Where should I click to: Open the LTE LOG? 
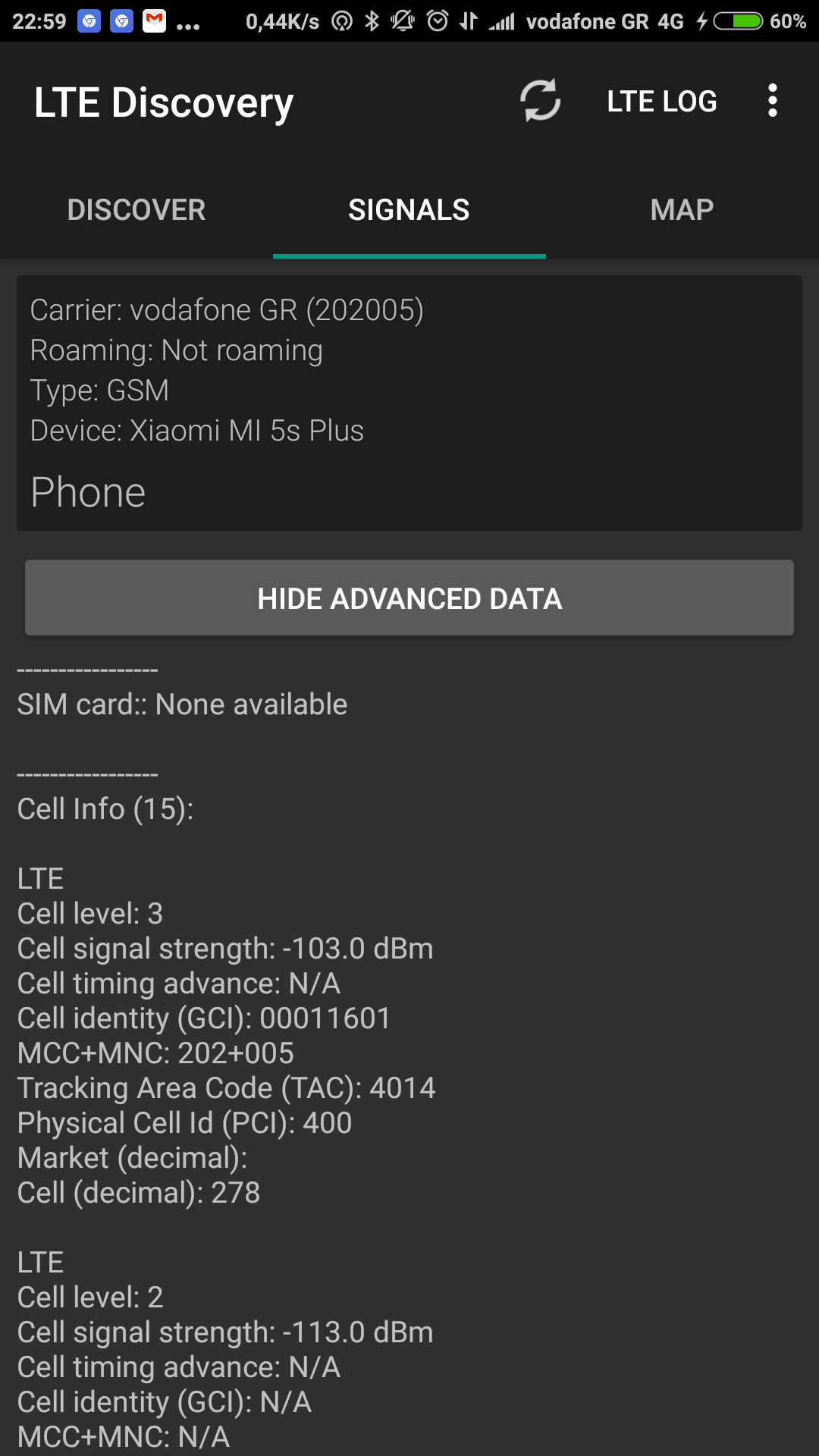coord(661,102)
